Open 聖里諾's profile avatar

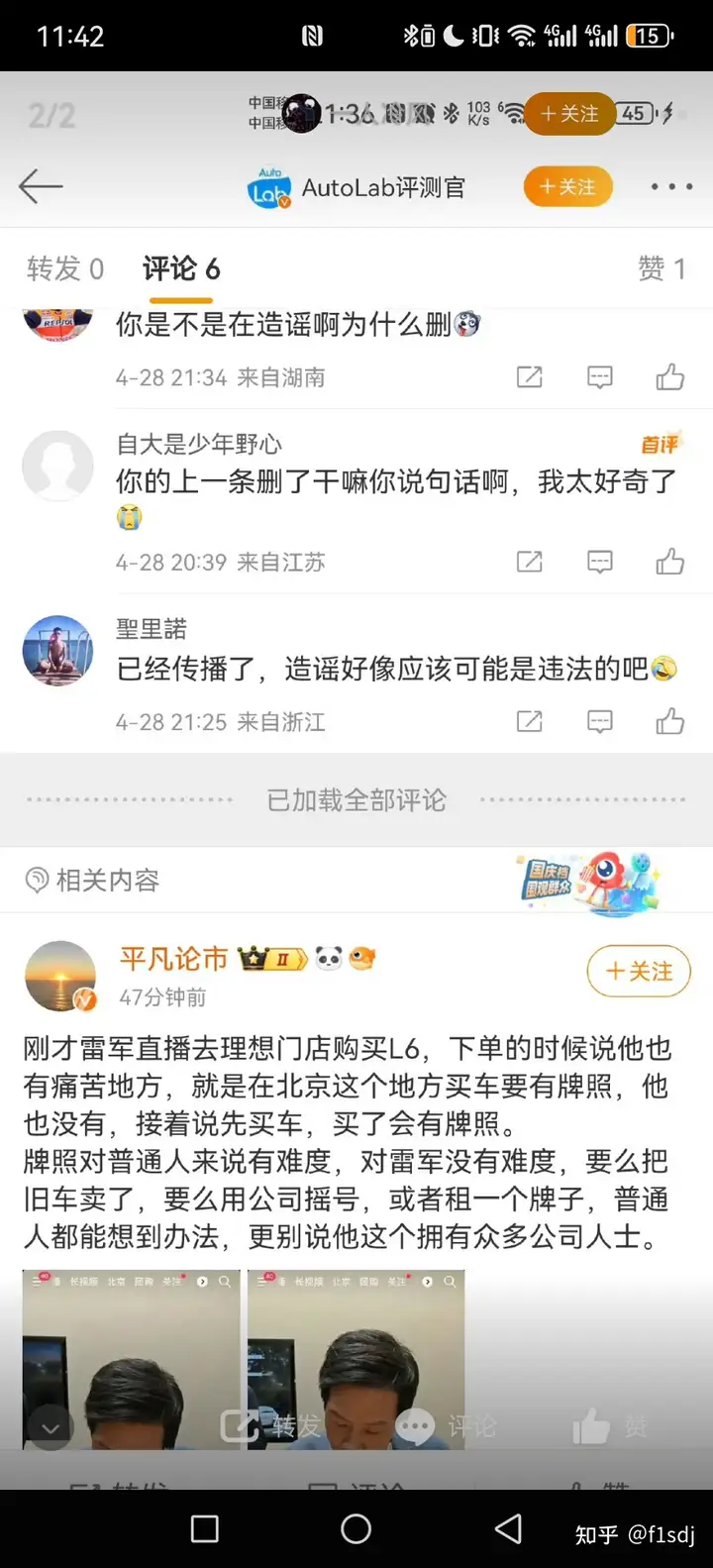tap(57, 650)
